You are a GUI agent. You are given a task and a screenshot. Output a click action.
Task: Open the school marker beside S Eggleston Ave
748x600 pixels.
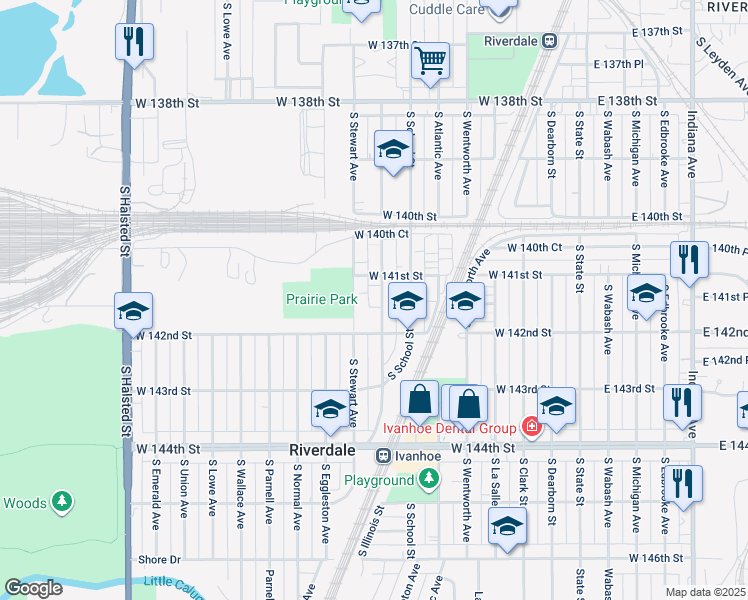[331, 413]
